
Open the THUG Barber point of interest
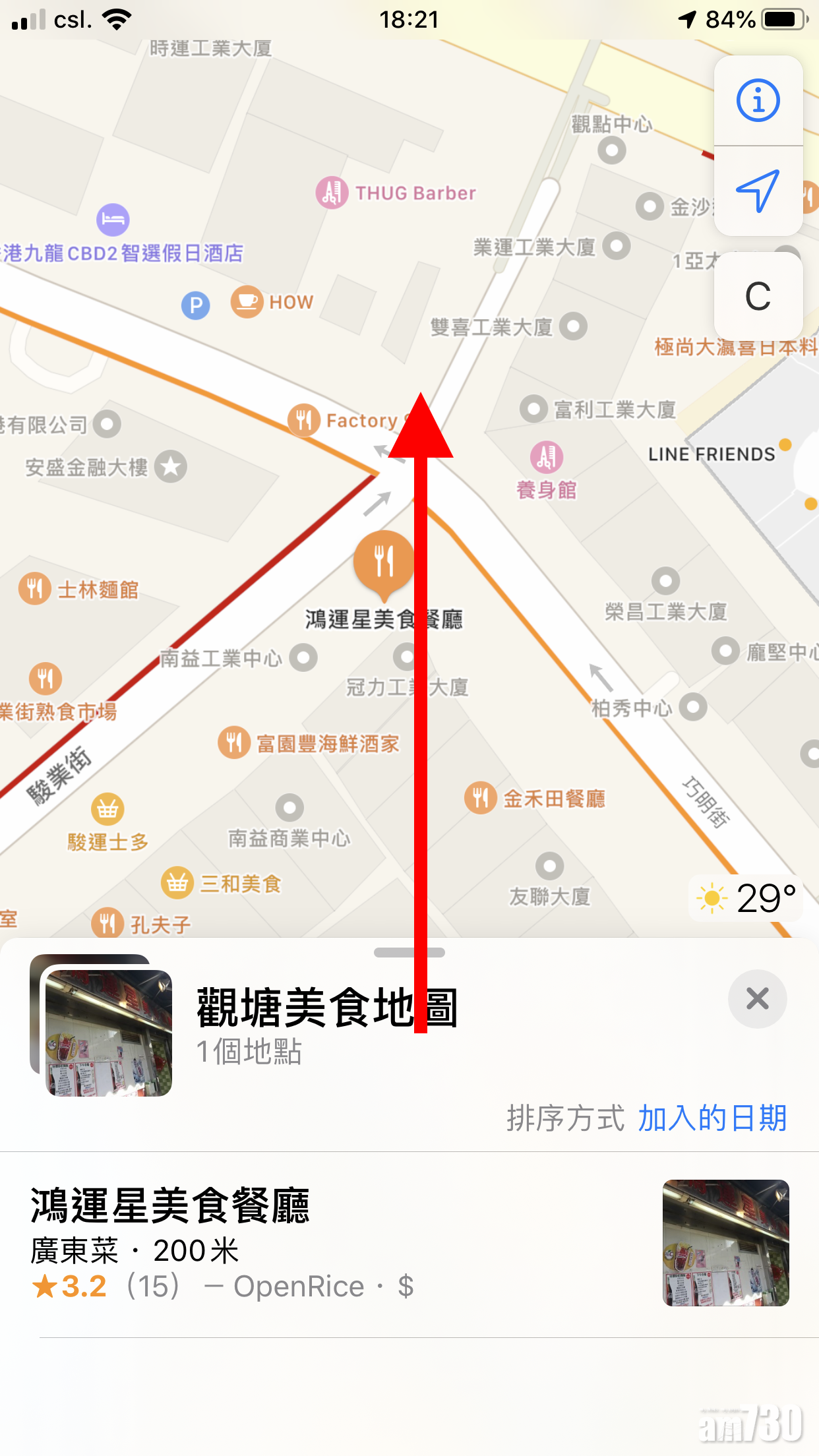pos(333,192)
